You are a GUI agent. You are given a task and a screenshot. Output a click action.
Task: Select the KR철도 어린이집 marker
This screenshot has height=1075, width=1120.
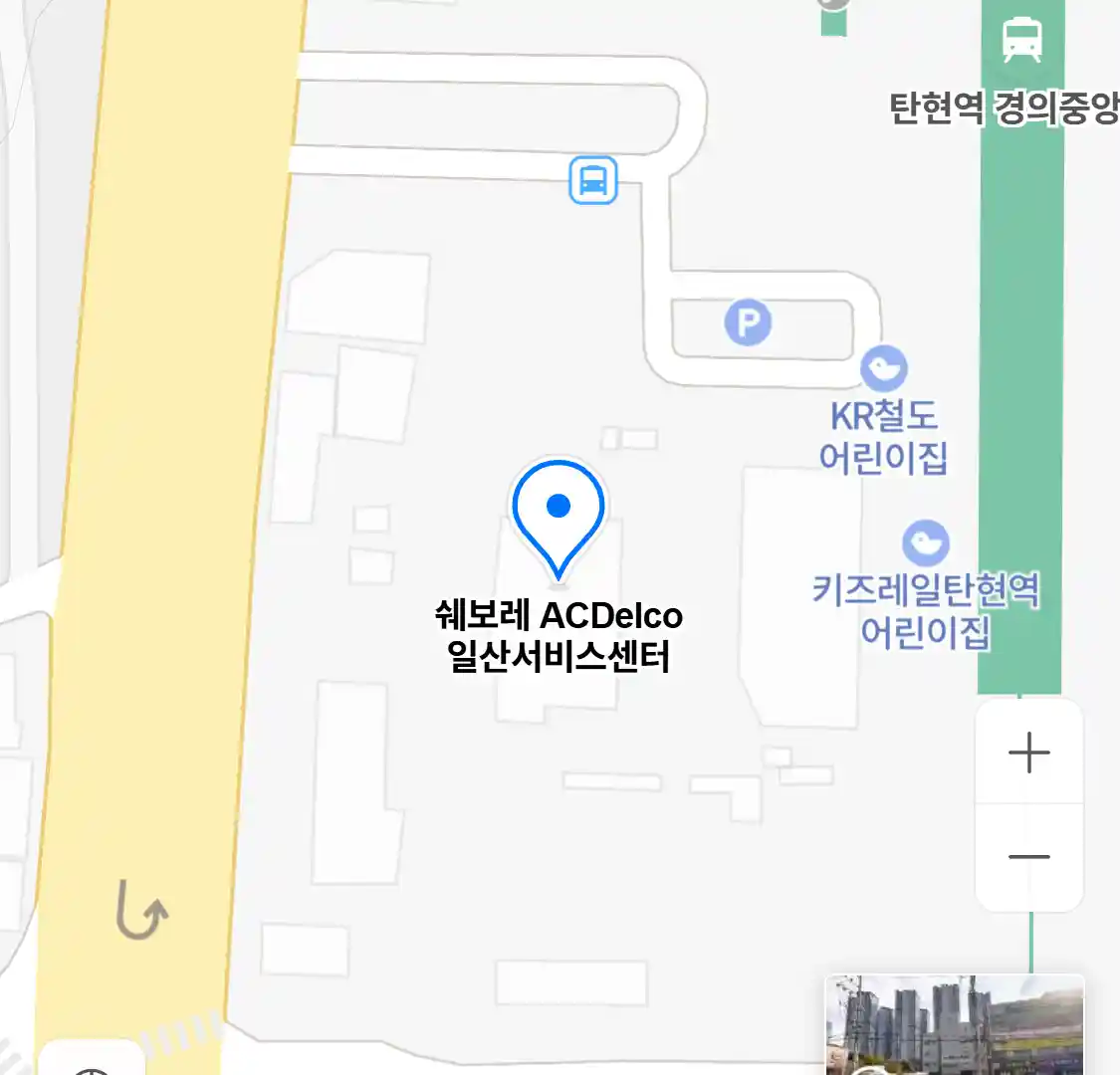tap(883, 368)
